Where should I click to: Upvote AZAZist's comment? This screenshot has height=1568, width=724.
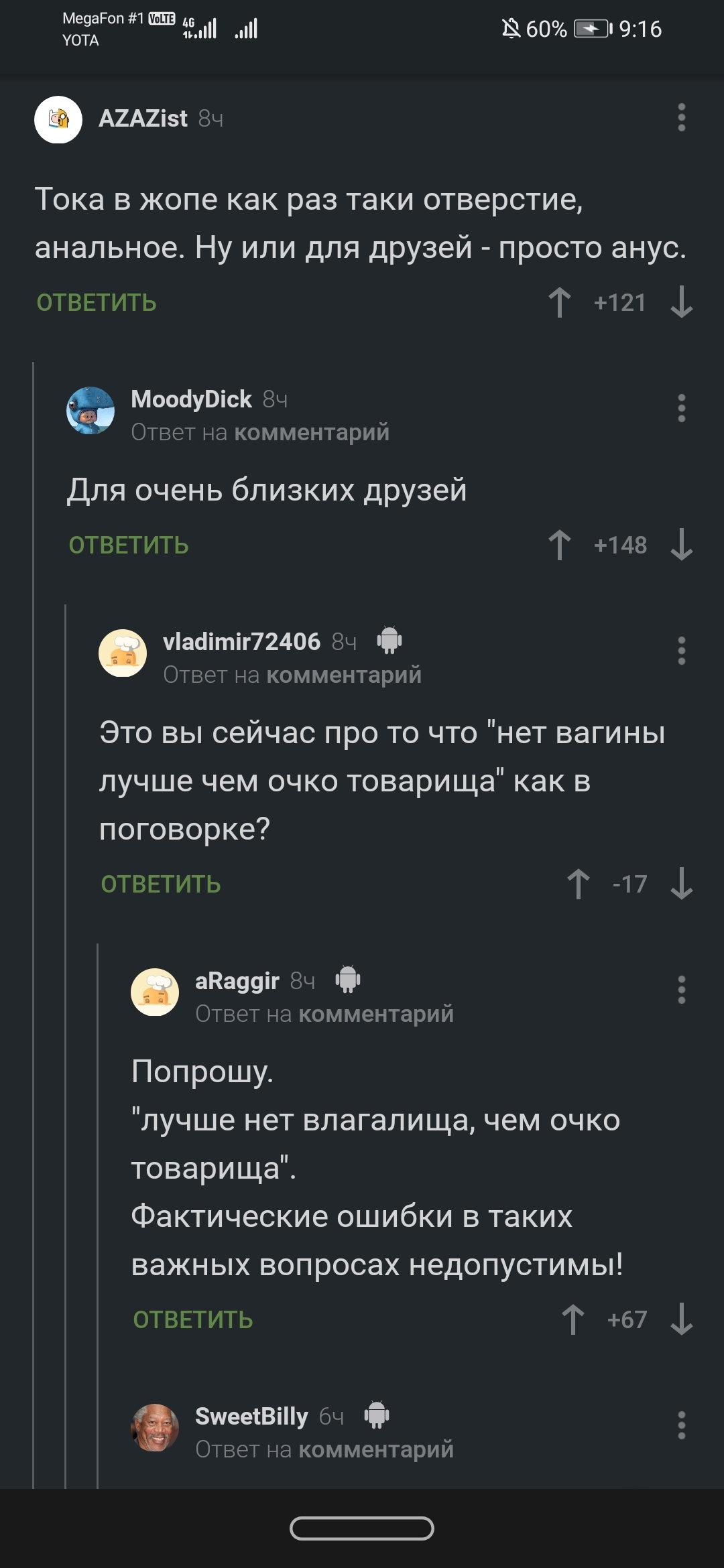pyautogui.click(x=560, y=302)
